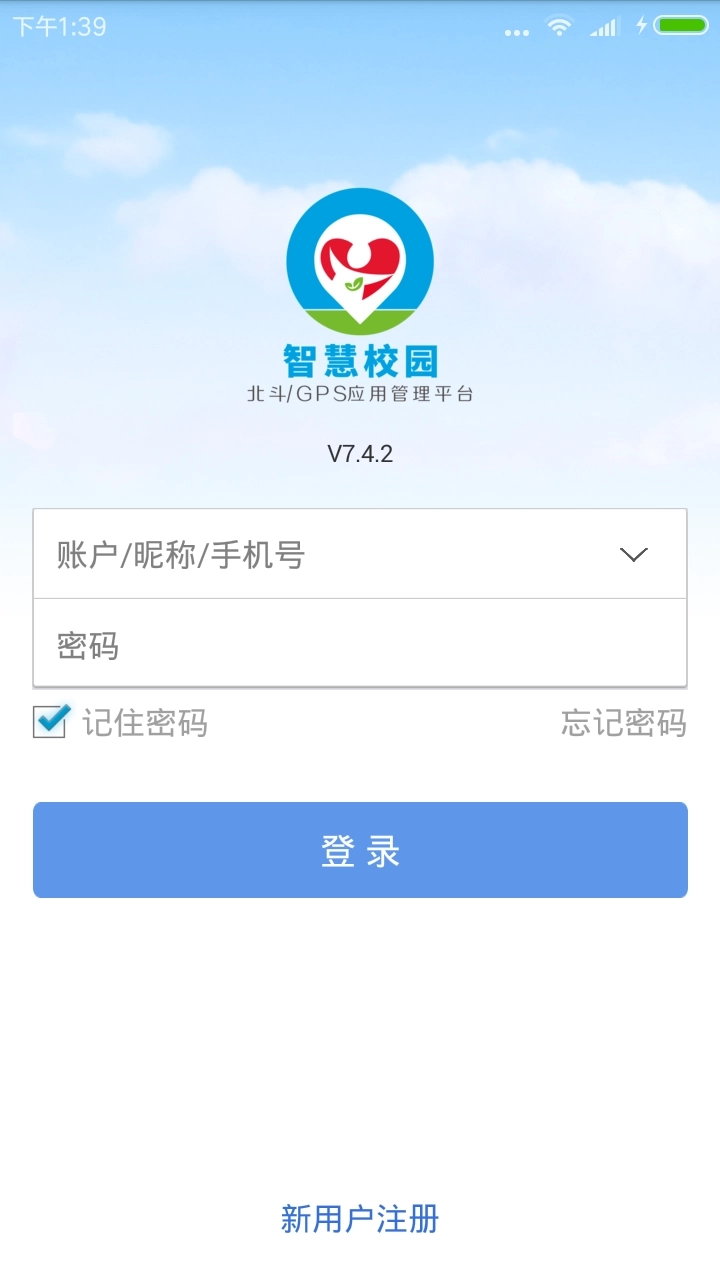Tap the 智慧校园 circular app logo
Screen dimensions: 720x1280
[360, 260]
